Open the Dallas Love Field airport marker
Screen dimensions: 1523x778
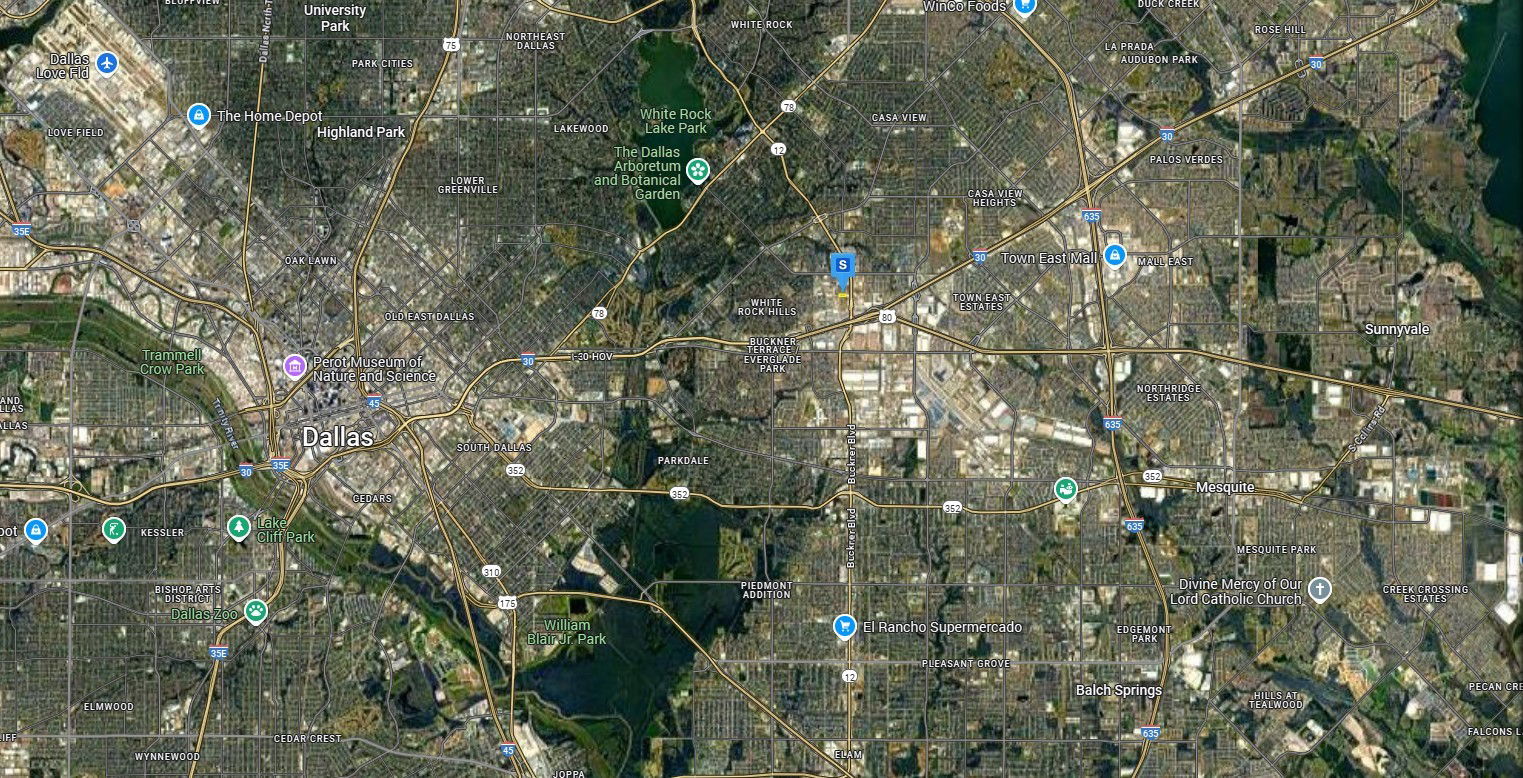tap(107, 64)
